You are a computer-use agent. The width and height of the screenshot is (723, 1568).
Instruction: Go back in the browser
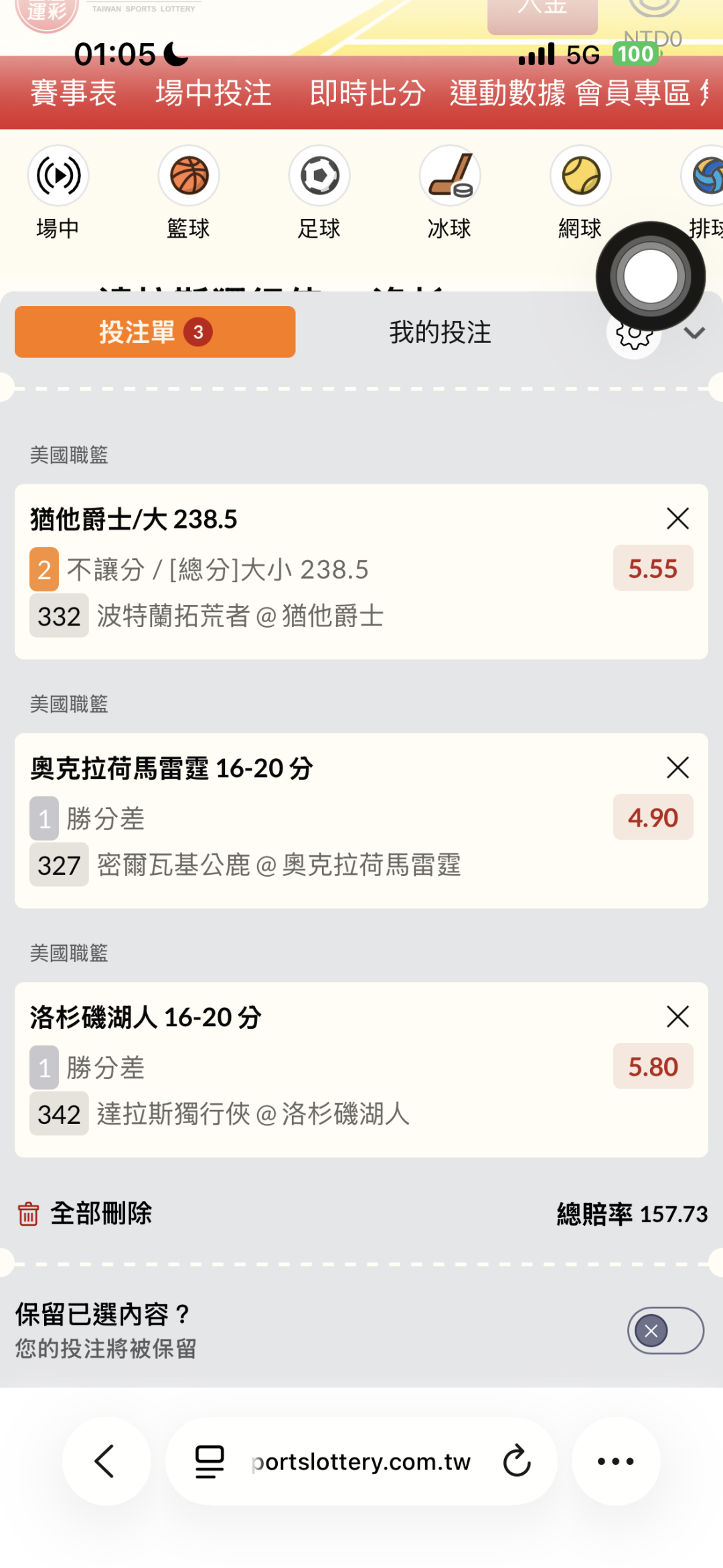tap(106, 1462)
